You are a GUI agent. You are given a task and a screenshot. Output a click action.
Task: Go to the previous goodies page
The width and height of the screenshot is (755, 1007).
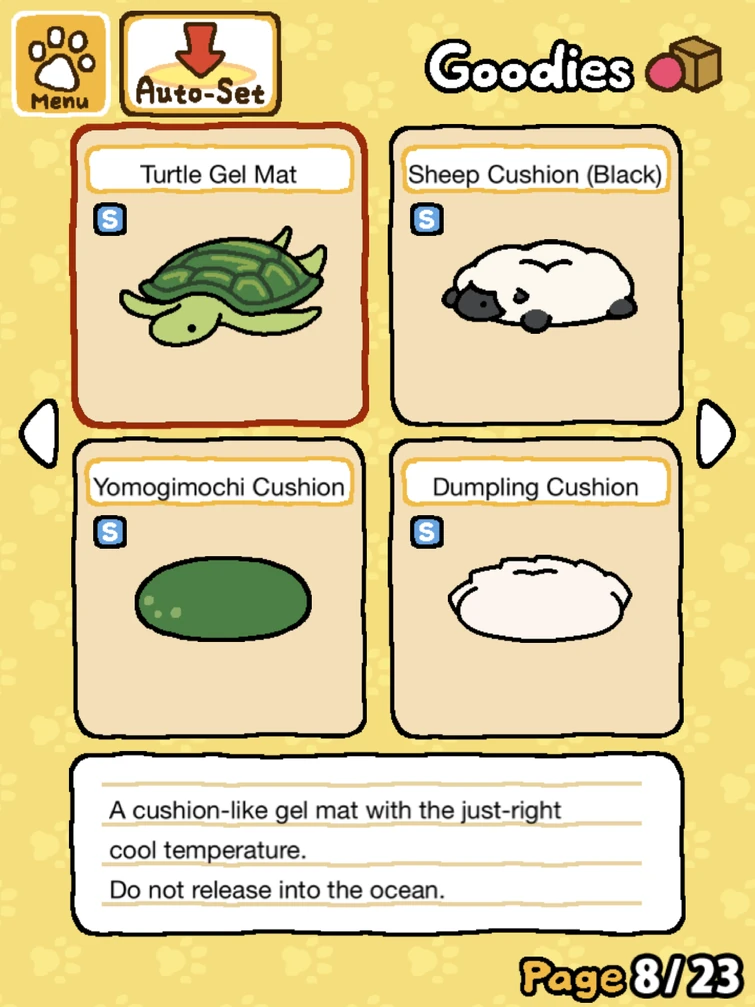coord(40,433)
